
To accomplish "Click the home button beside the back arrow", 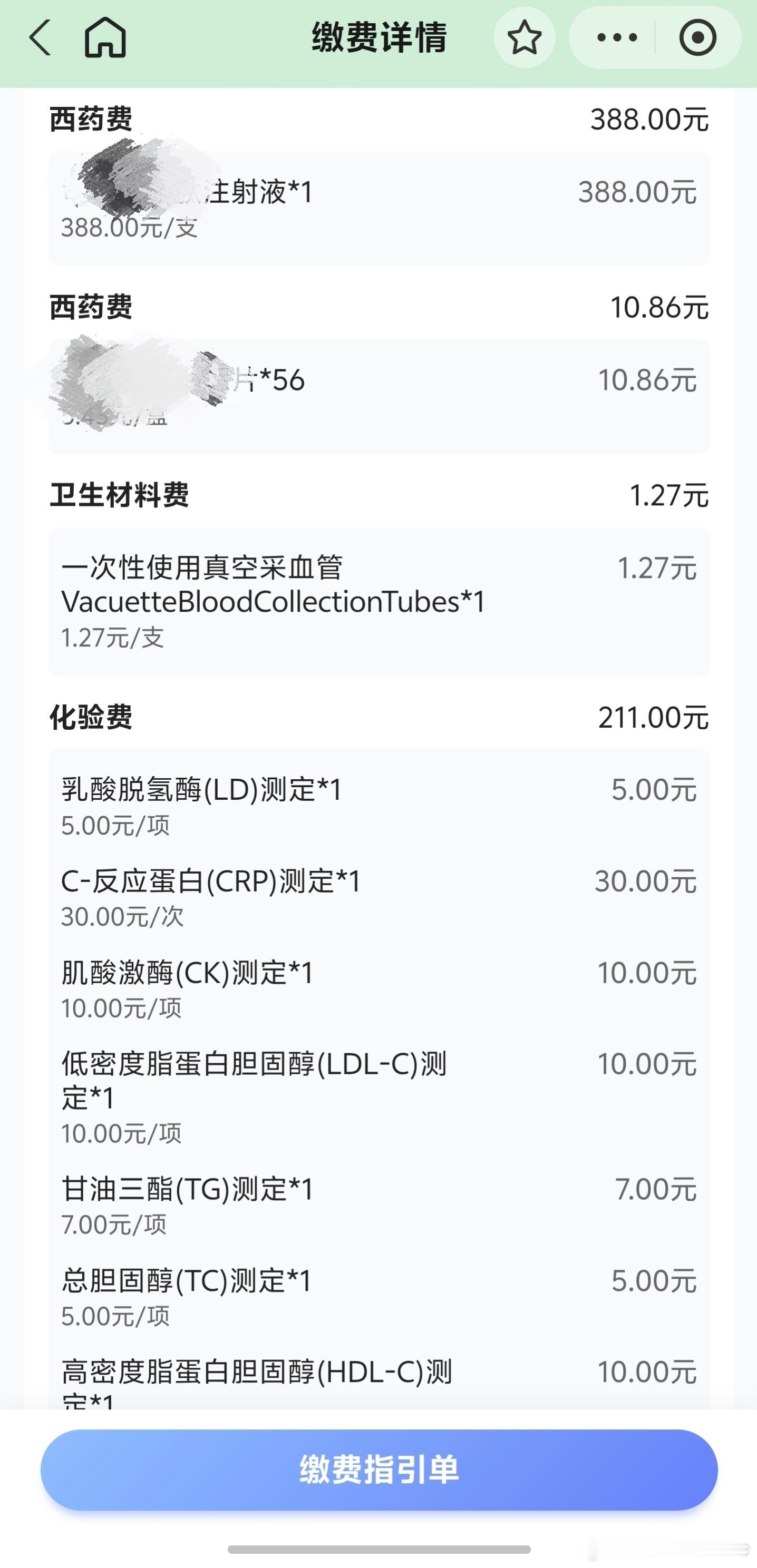I will [102, 38].
